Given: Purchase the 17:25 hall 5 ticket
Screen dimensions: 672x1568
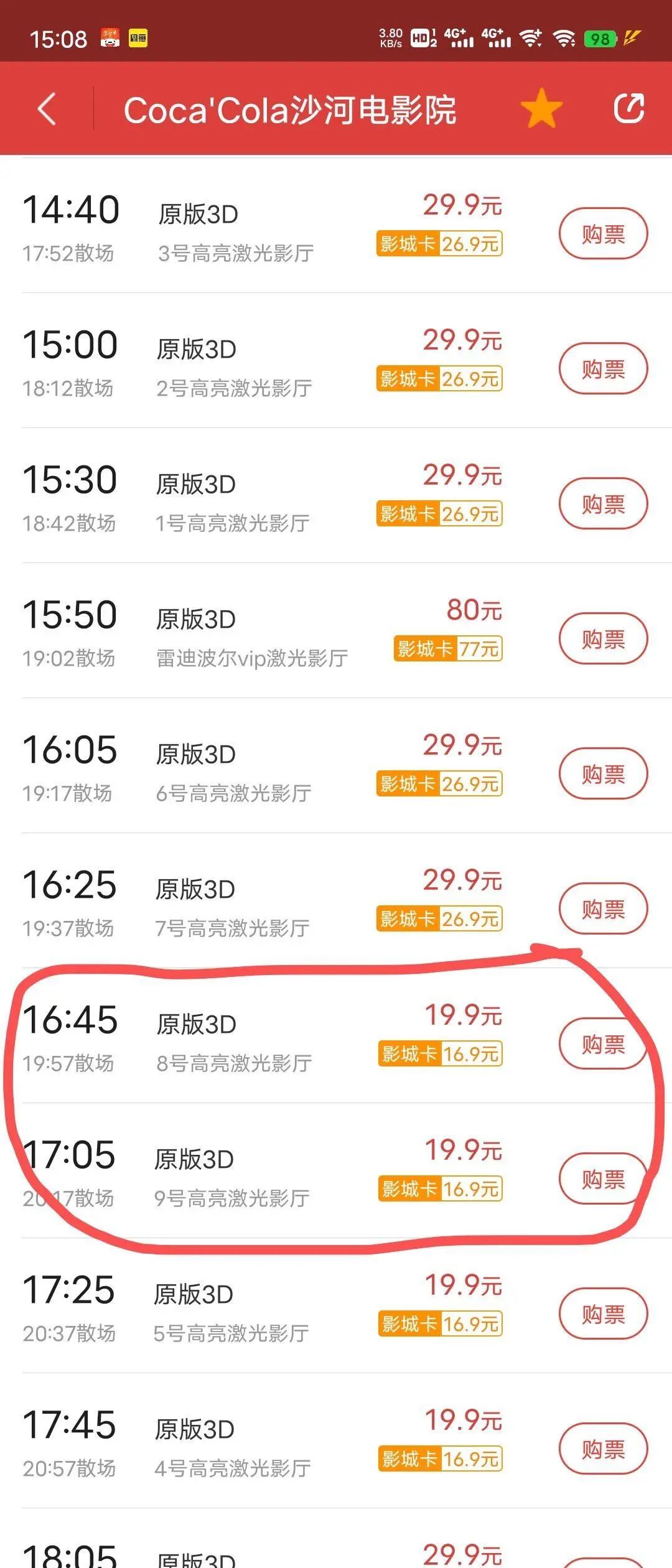Looking at the screenshot, I should pos(603,1314).
